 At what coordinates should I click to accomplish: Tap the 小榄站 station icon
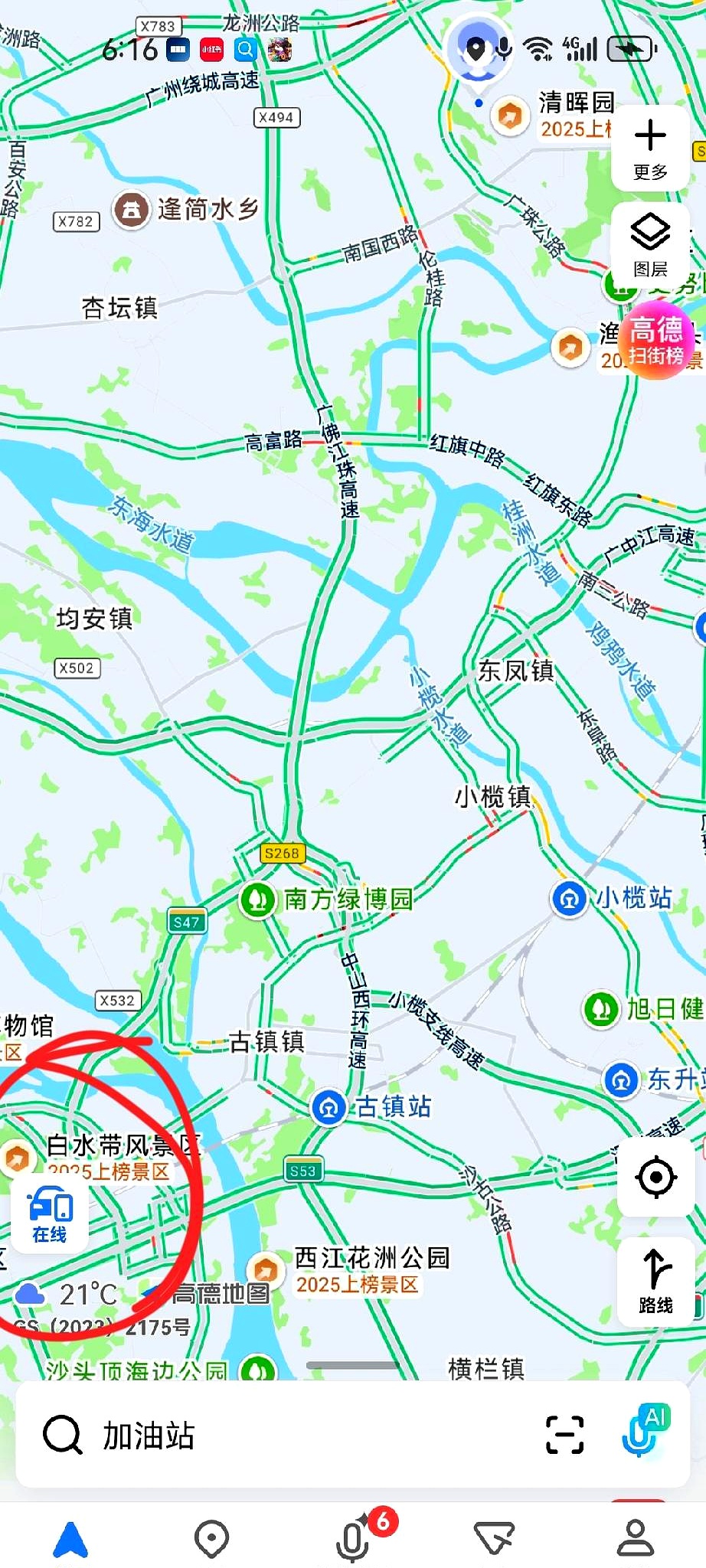567,900
